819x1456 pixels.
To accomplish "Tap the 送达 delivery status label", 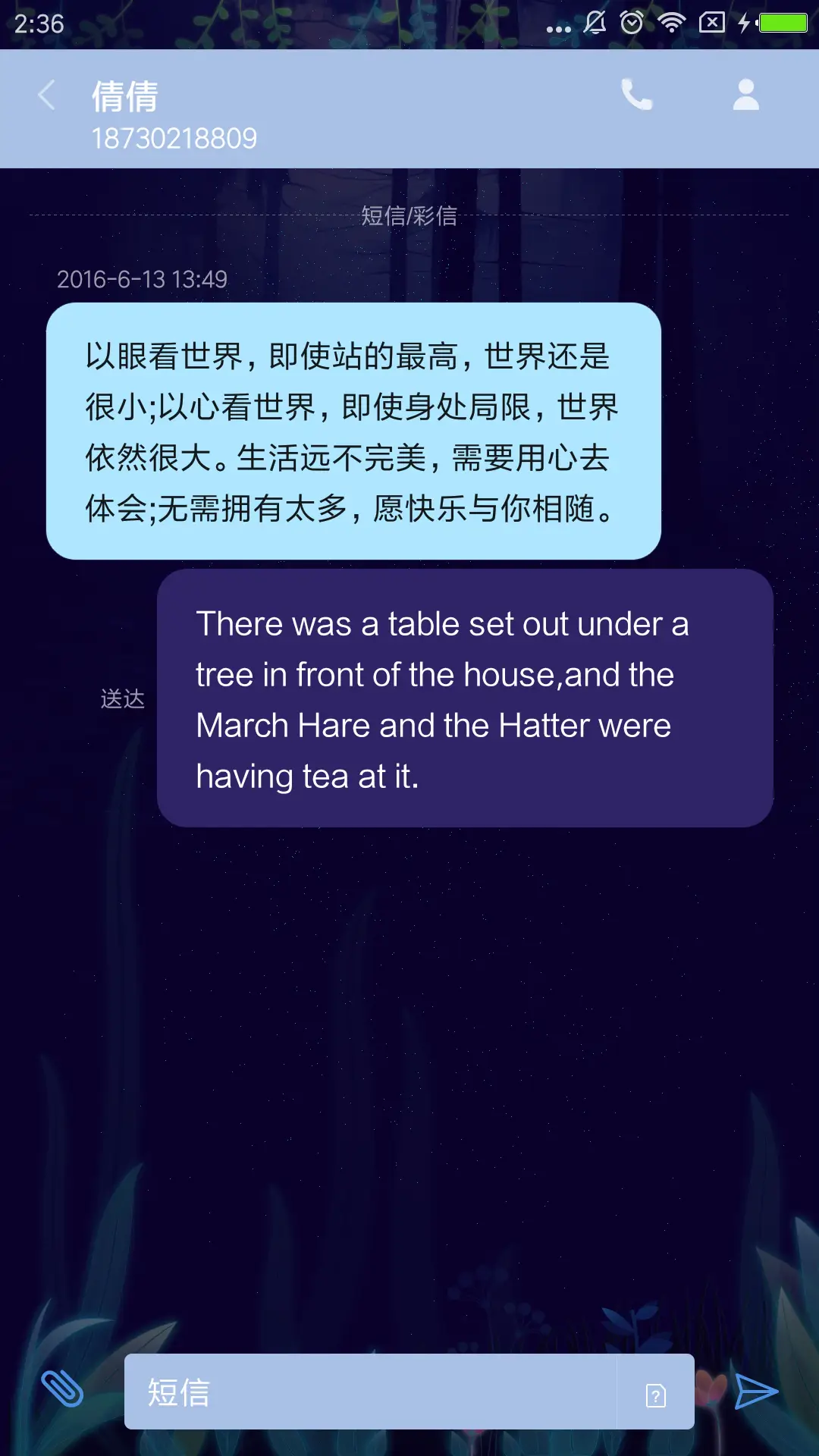I will tap(123, 700).
